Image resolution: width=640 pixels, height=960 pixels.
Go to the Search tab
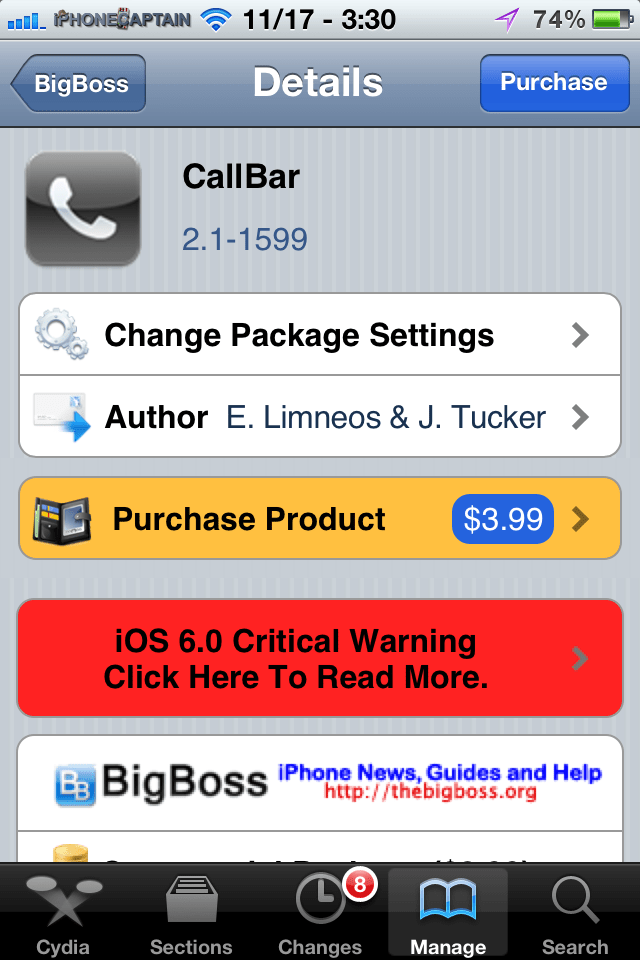tap(575, 913)
